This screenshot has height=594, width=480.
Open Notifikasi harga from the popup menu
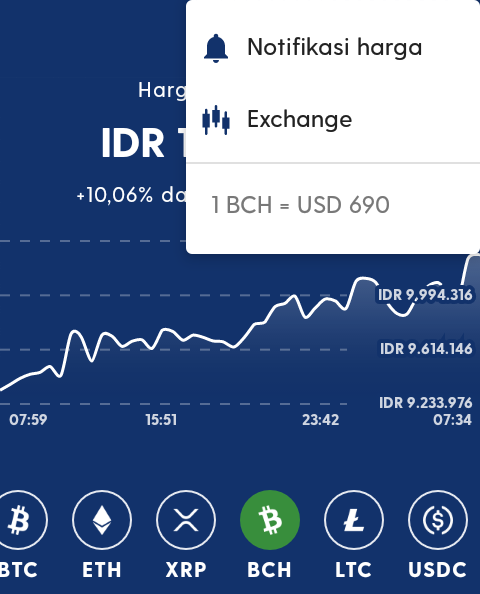(x=333, y=48)
